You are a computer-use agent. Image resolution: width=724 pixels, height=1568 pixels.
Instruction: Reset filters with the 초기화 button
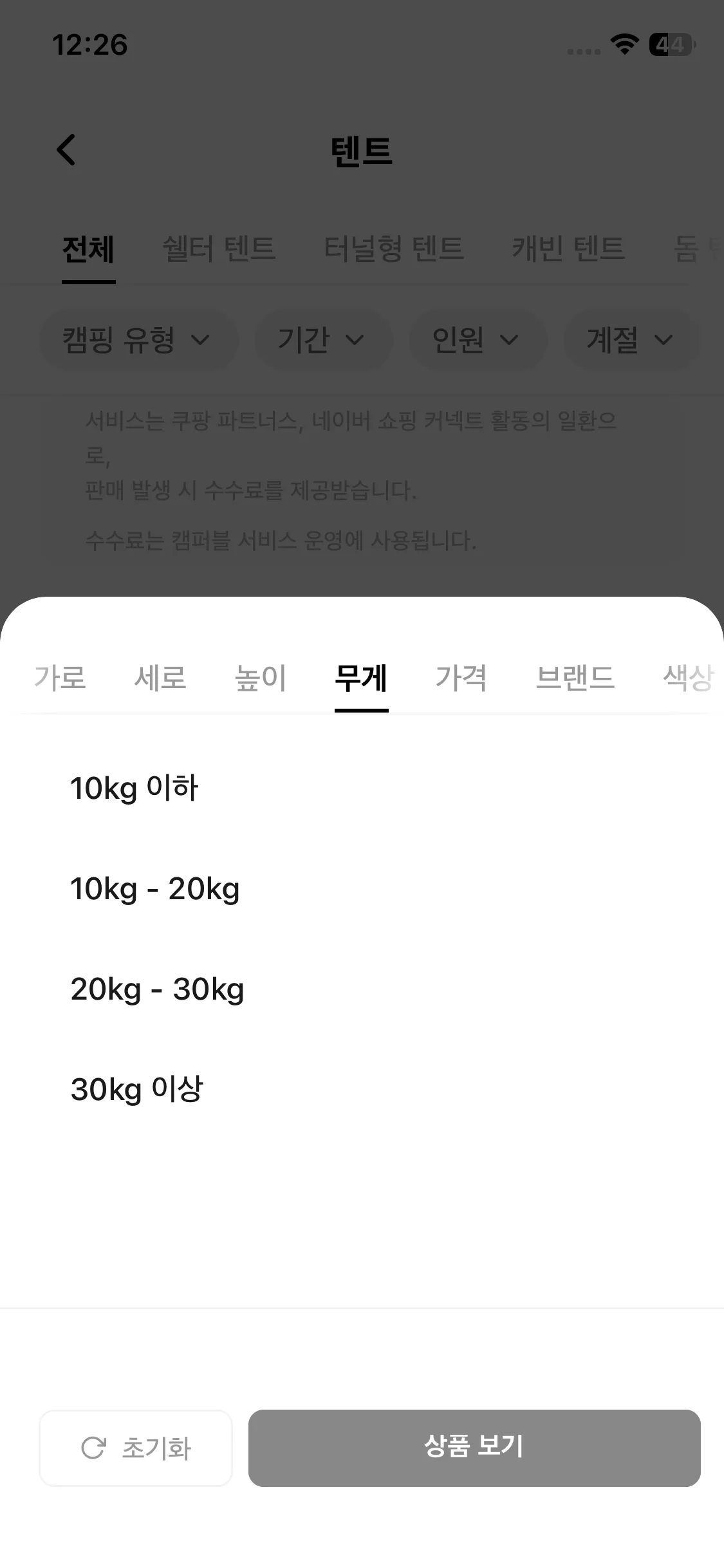pos(136,1448)
